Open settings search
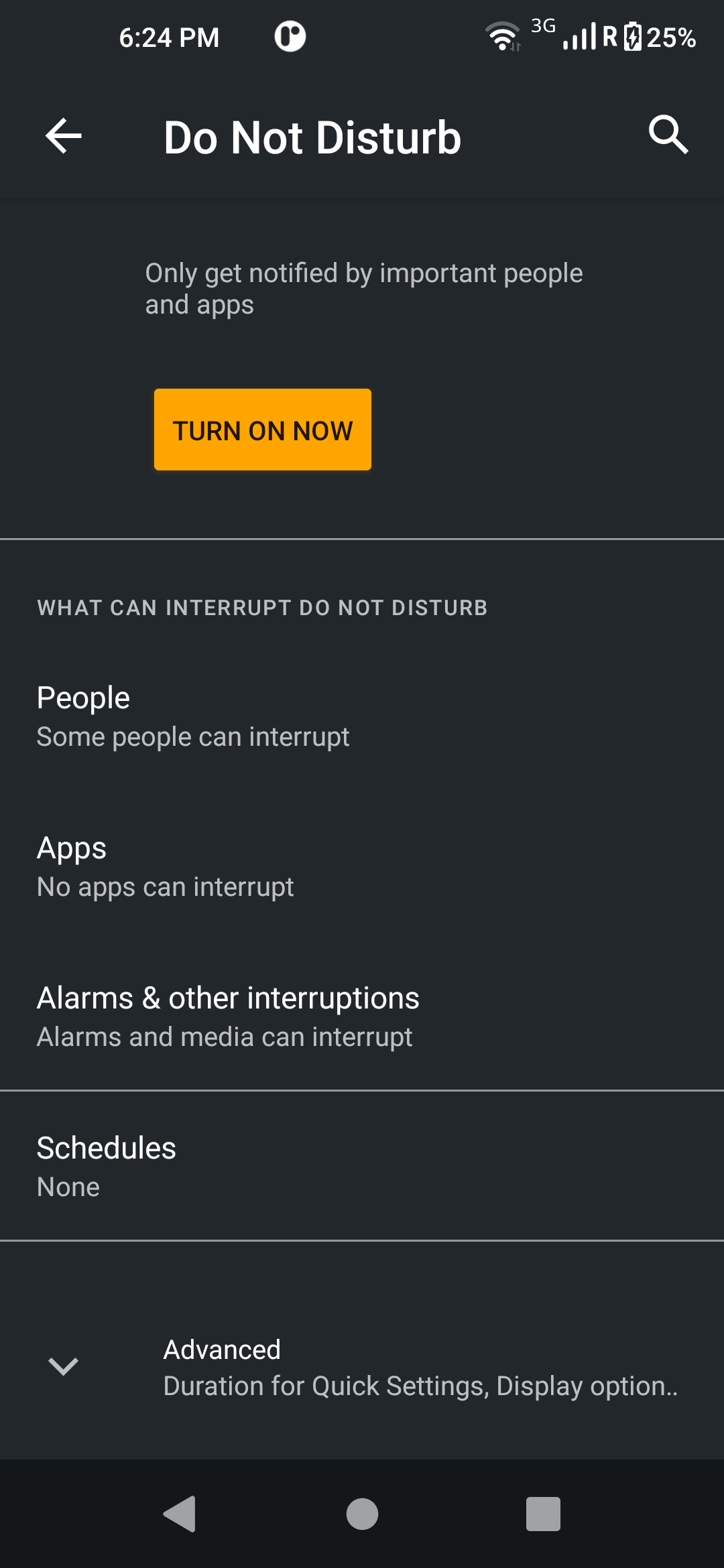The width and height of the screenshot is (724, 1568). [668, 135]
